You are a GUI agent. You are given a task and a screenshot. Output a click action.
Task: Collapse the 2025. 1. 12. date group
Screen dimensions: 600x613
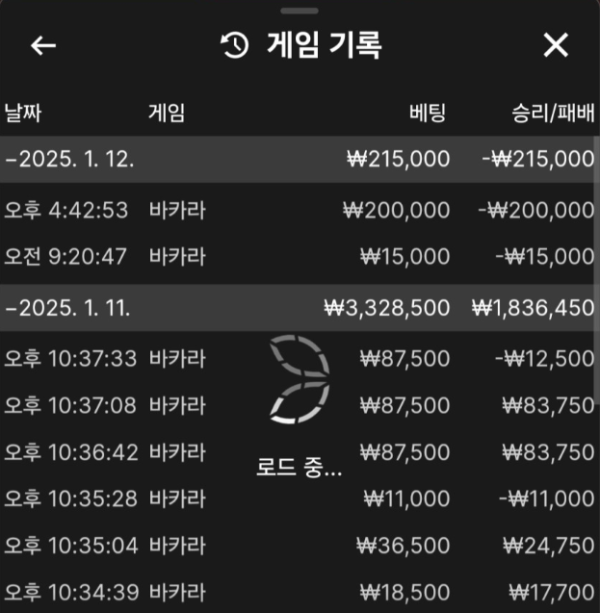click(x=70, y=159)
